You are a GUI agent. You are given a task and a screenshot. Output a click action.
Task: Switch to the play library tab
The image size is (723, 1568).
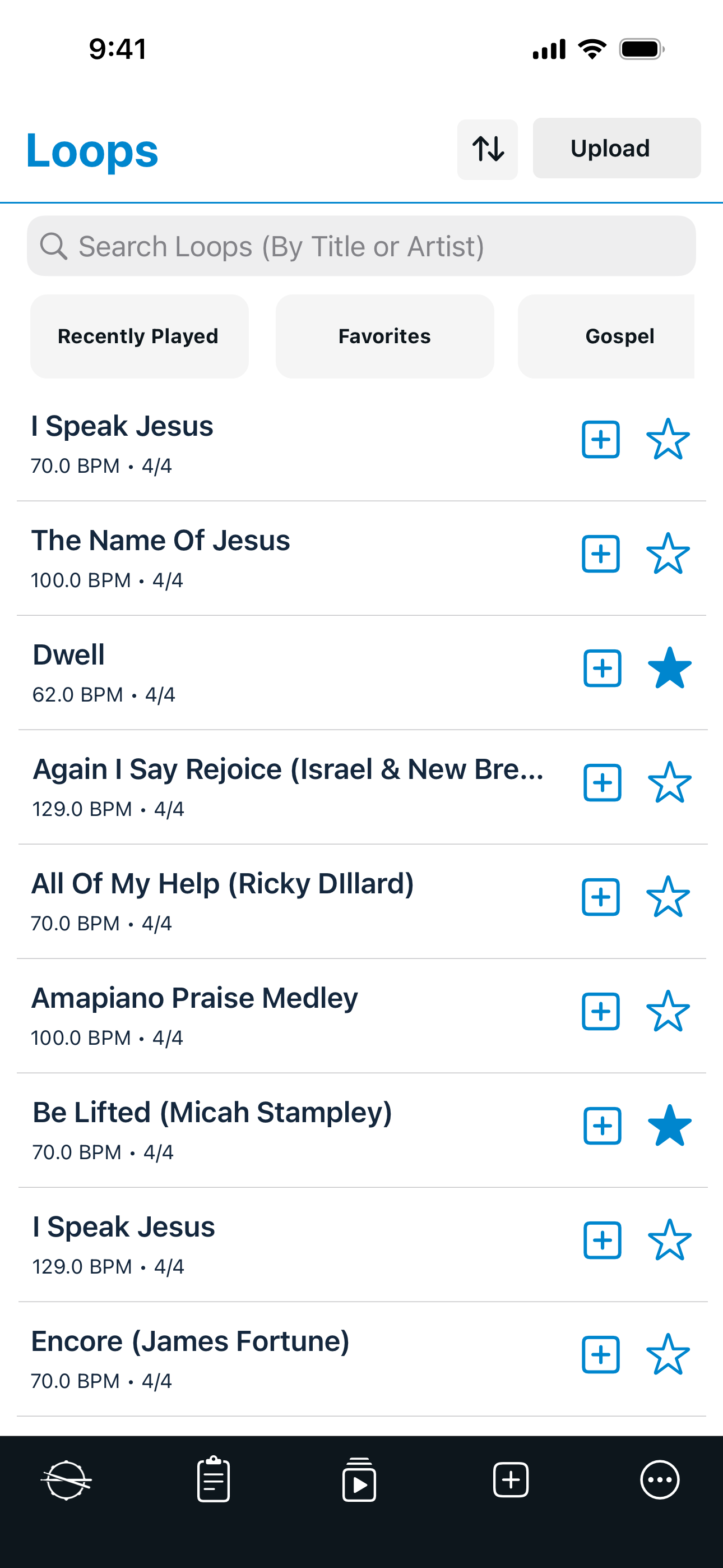(359, 1479)
